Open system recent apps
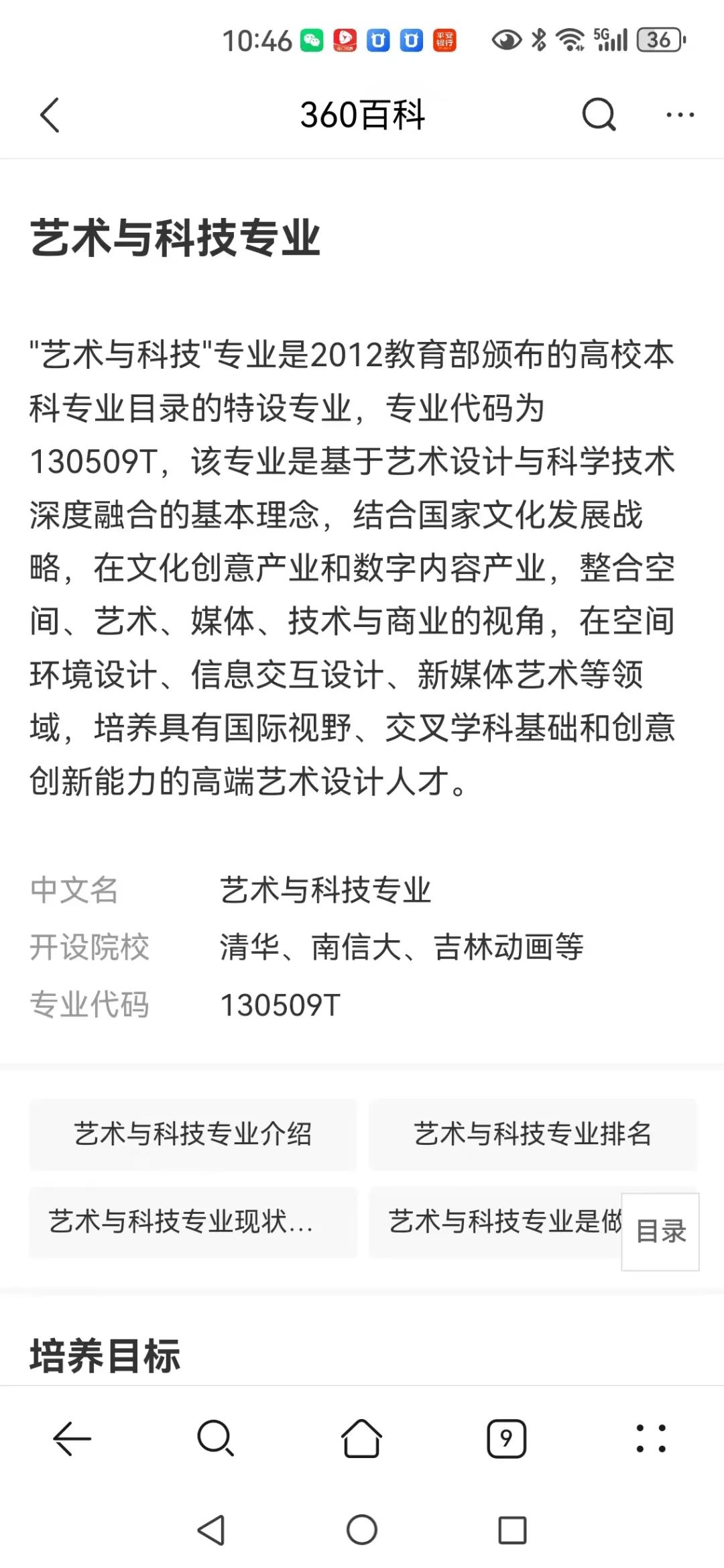Image resolution: width=724 pixels, height=1568 pixels. click(513, 1530)
